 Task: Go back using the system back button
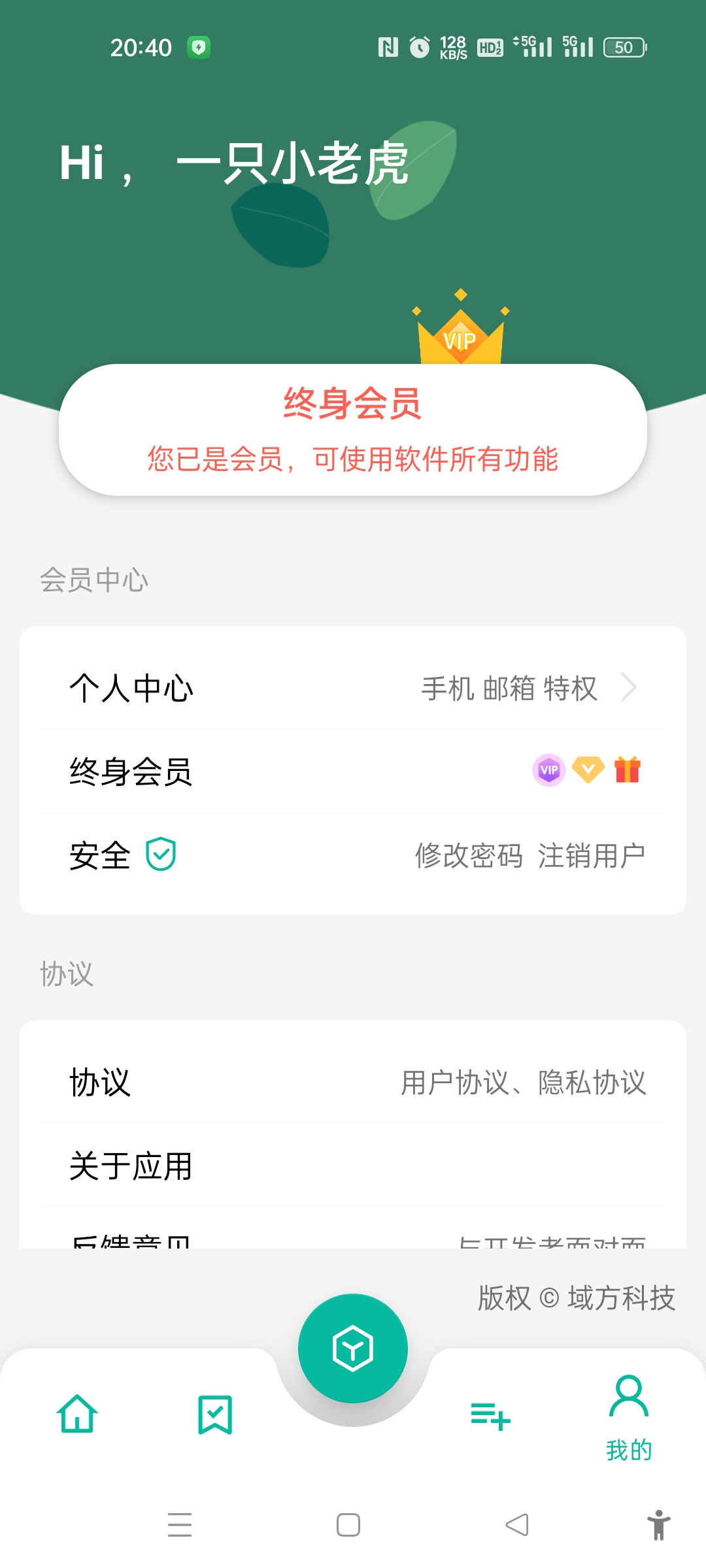[517, 1525]
